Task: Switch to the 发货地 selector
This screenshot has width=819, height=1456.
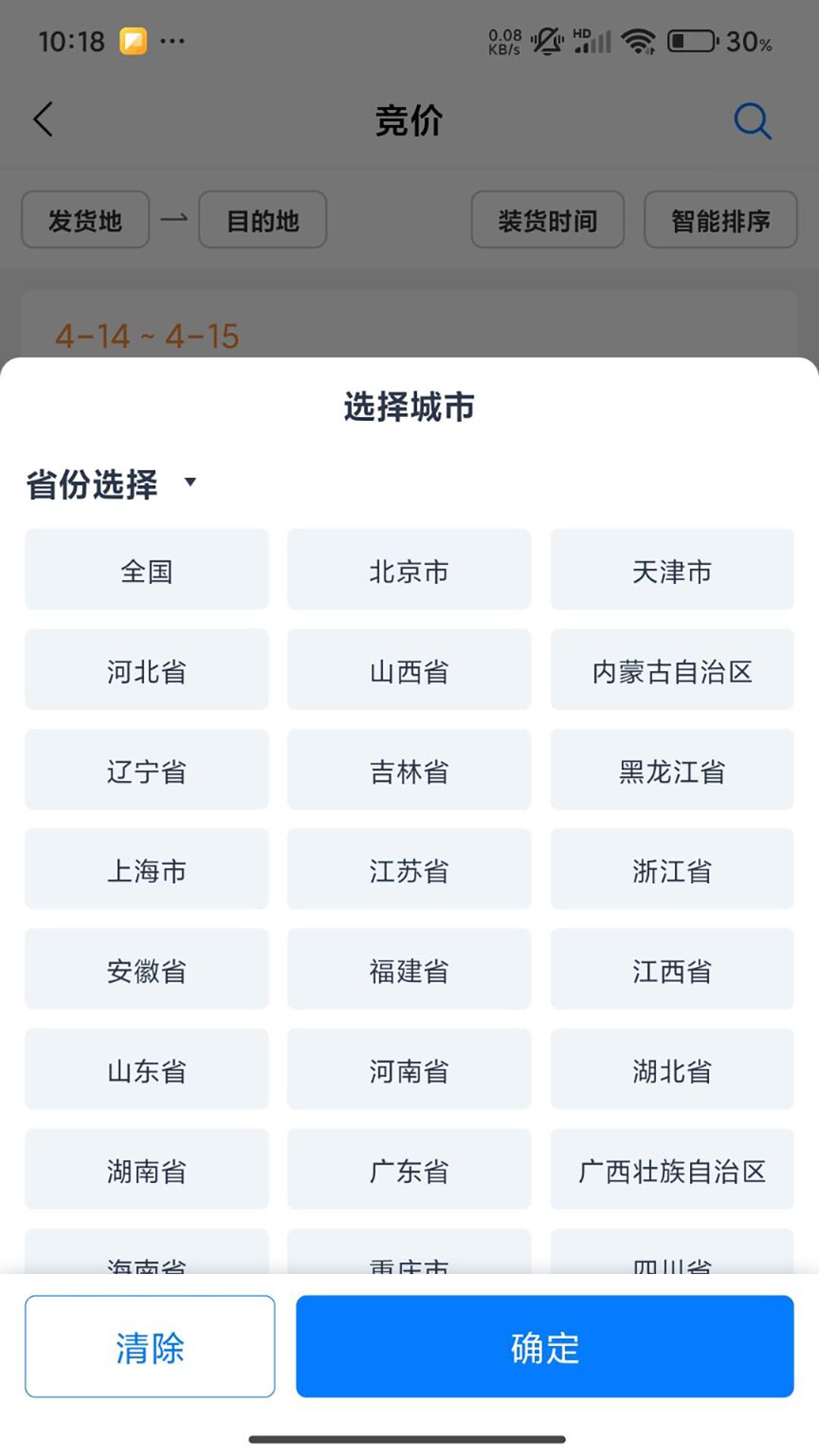Action: [x=83, y=220]
